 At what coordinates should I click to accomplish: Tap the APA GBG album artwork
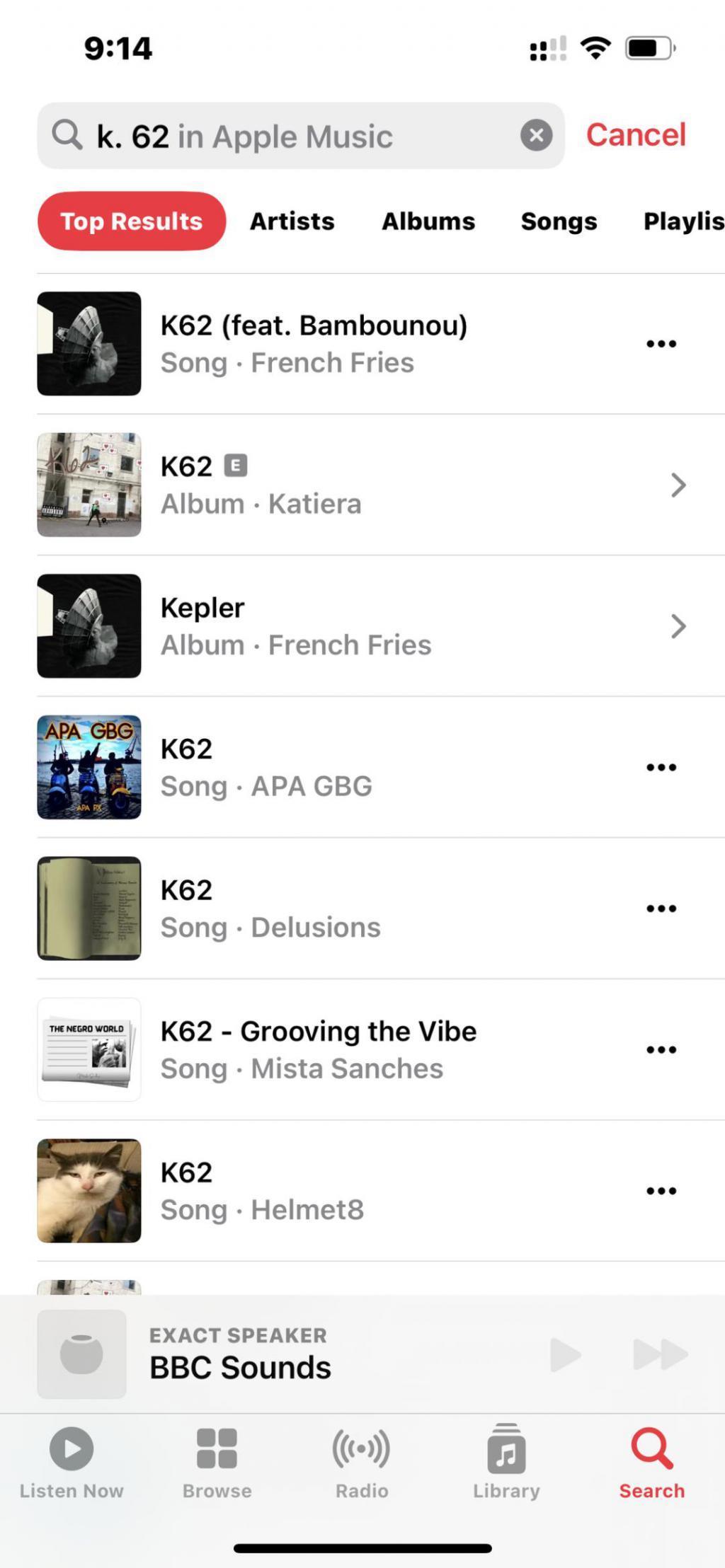(x=89, y=766)
